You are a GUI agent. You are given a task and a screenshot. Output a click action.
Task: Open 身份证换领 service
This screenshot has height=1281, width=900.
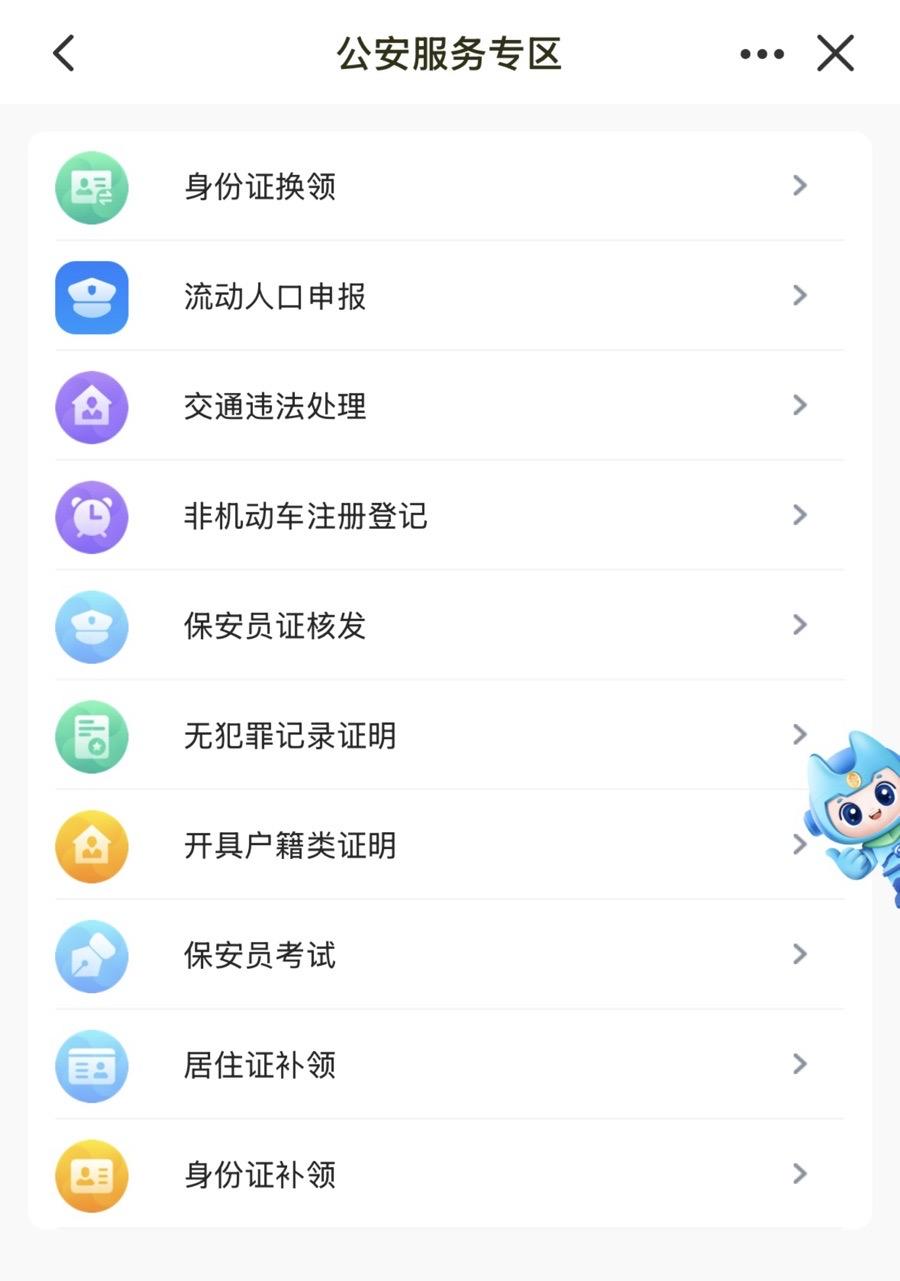coord(450,187)
